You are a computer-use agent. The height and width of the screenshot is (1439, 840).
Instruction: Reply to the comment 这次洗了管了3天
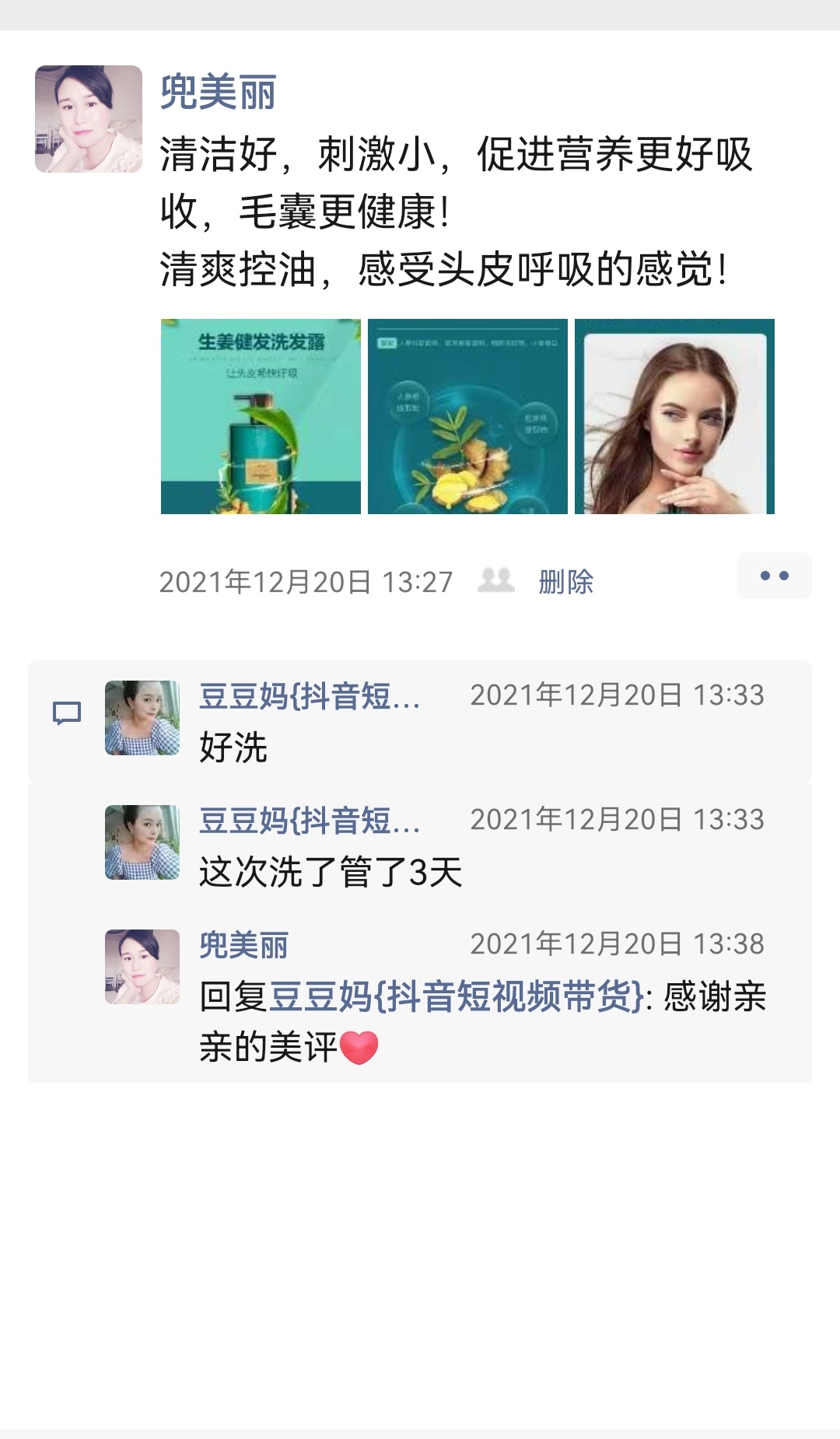point(331,872)
